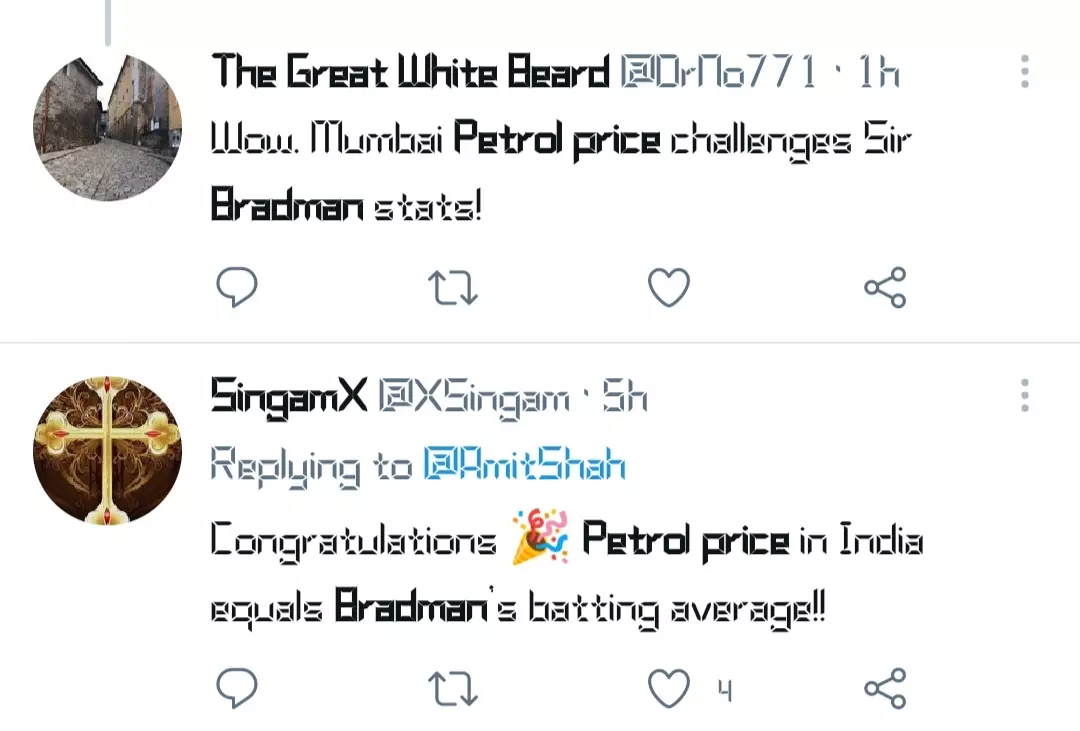This screenshot has height=731, width=1080.
Task: View SingamX's profile via avatar
Action: coord(108,450)
